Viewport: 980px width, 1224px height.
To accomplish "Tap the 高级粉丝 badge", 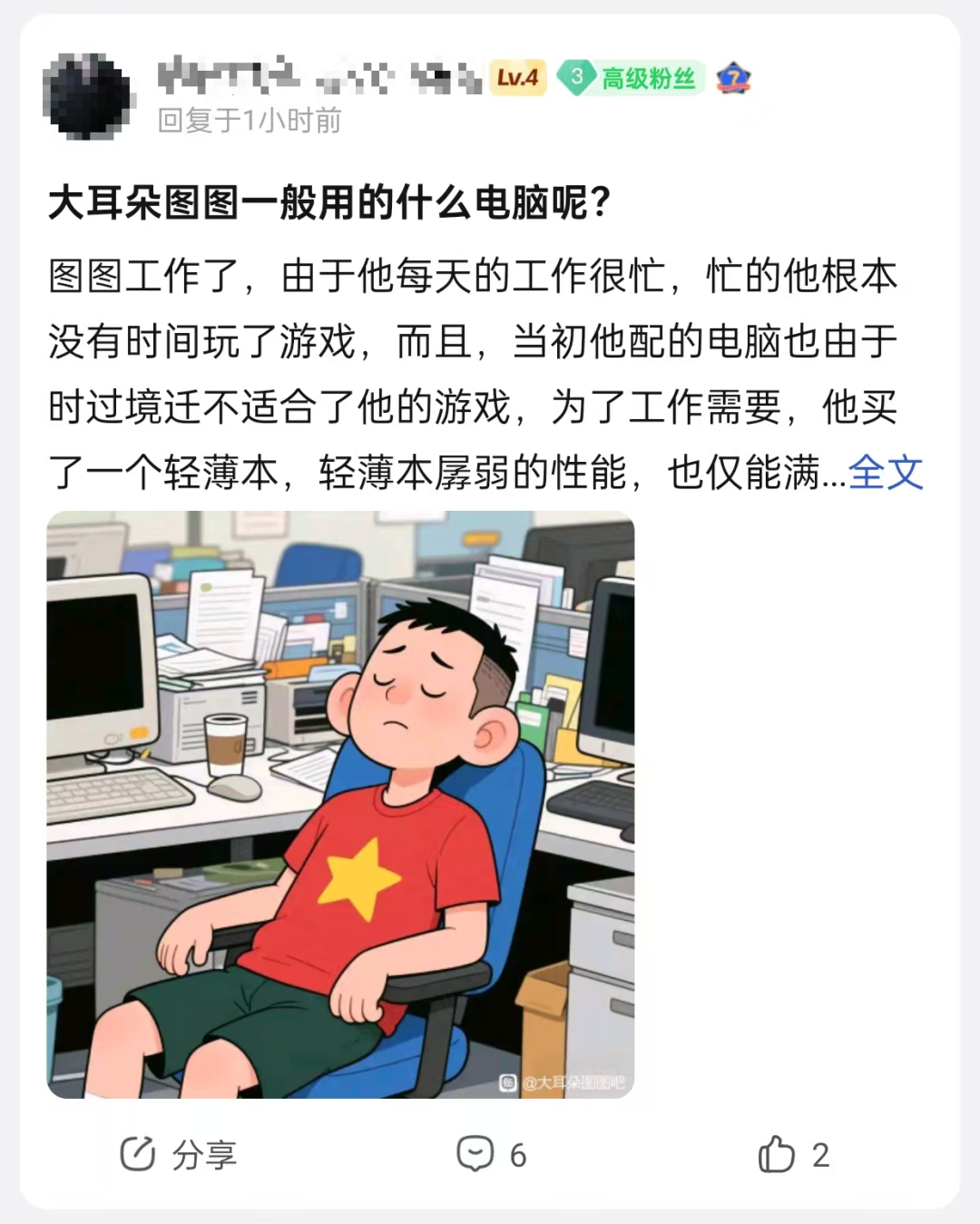I will [632, 78].
